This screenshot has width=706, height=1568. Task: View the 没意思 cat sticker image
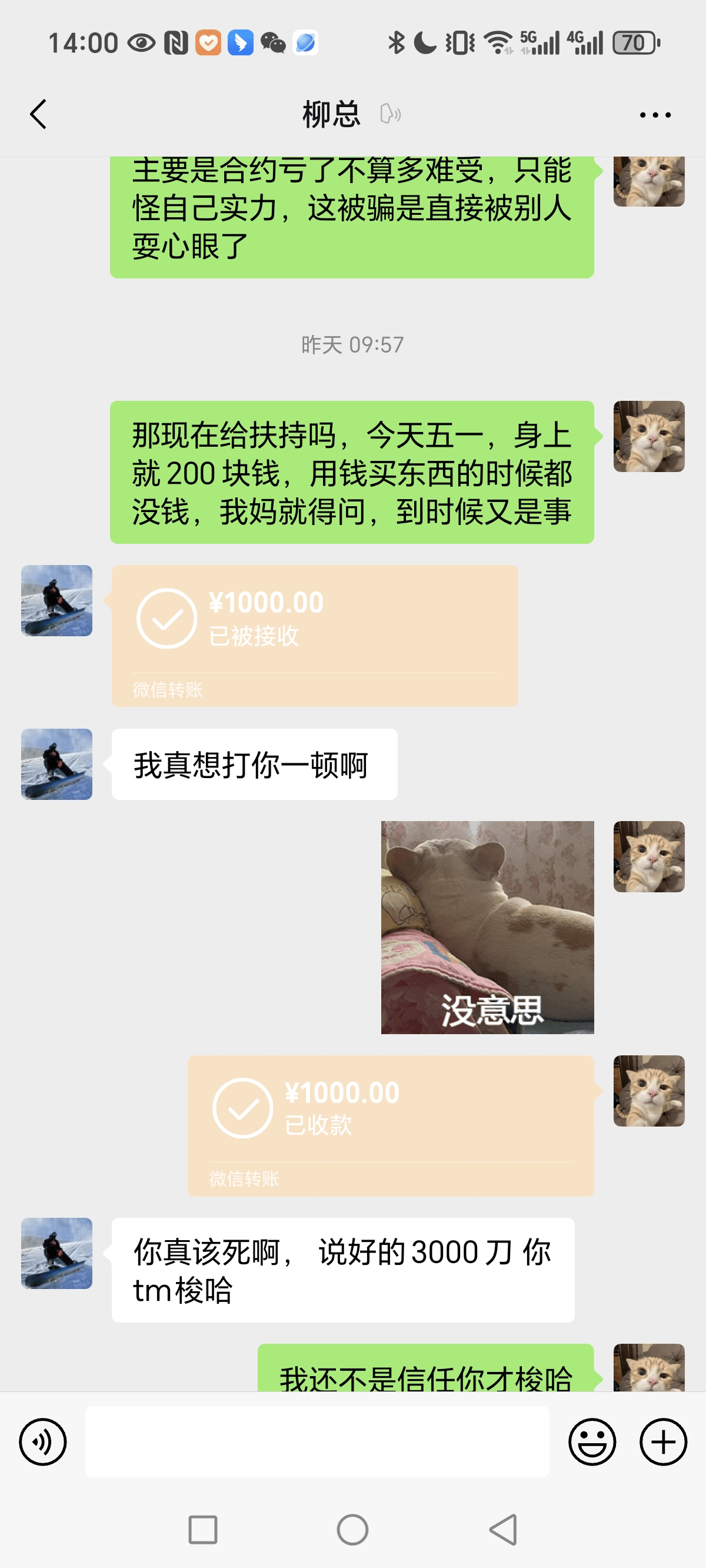click(x=487, y=926)
